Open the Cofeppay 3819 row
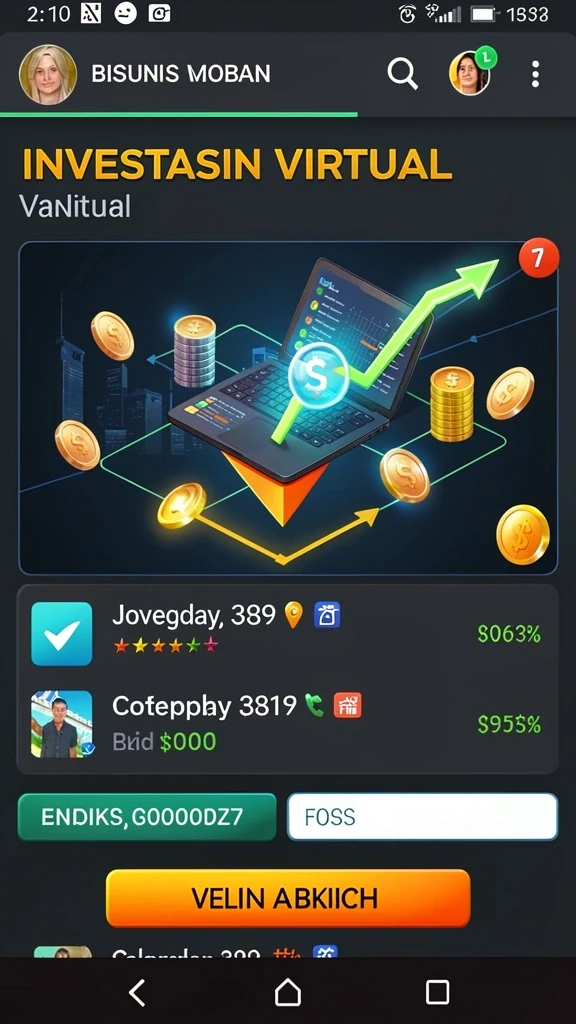 (x=287, y=724)
